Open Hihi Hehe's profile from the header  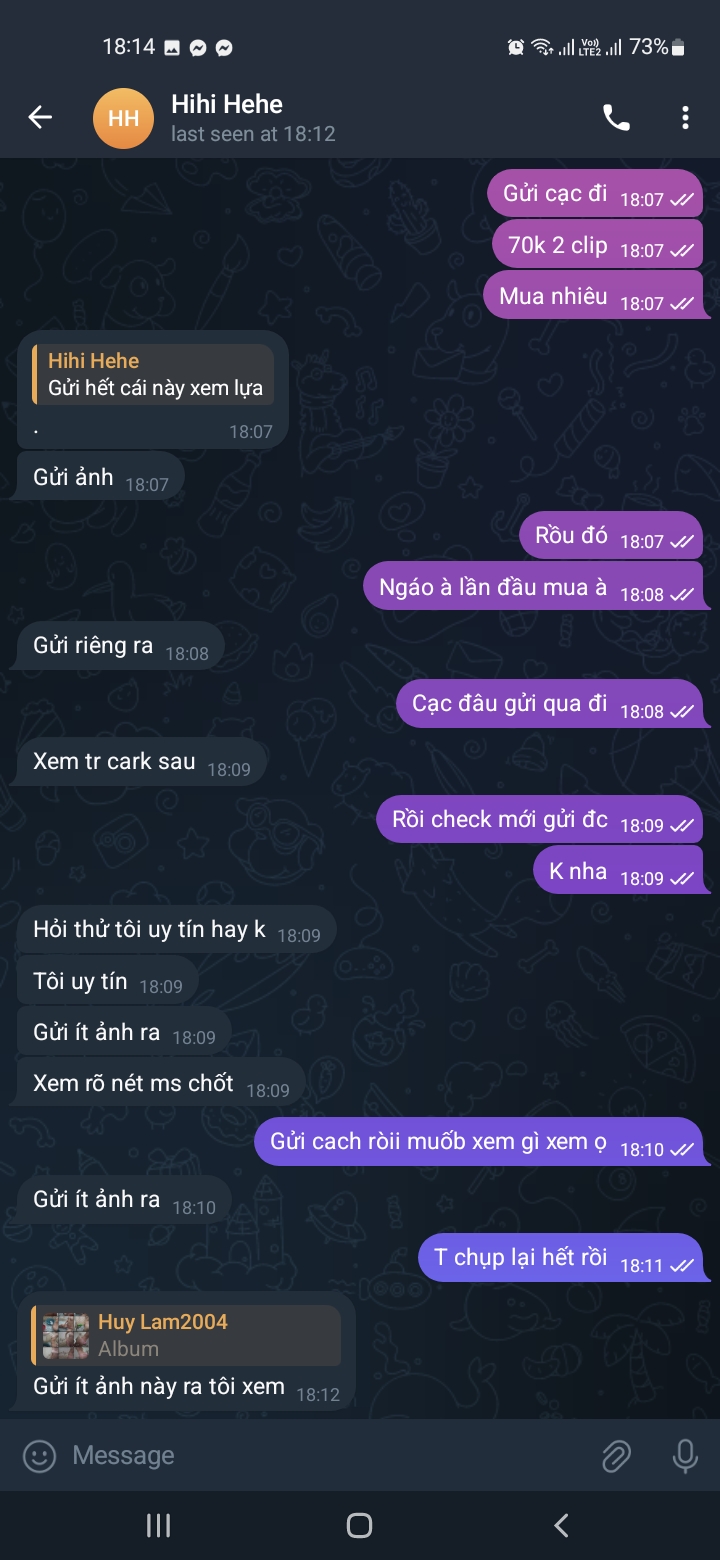pyautogui.click(x=225, y=118)
